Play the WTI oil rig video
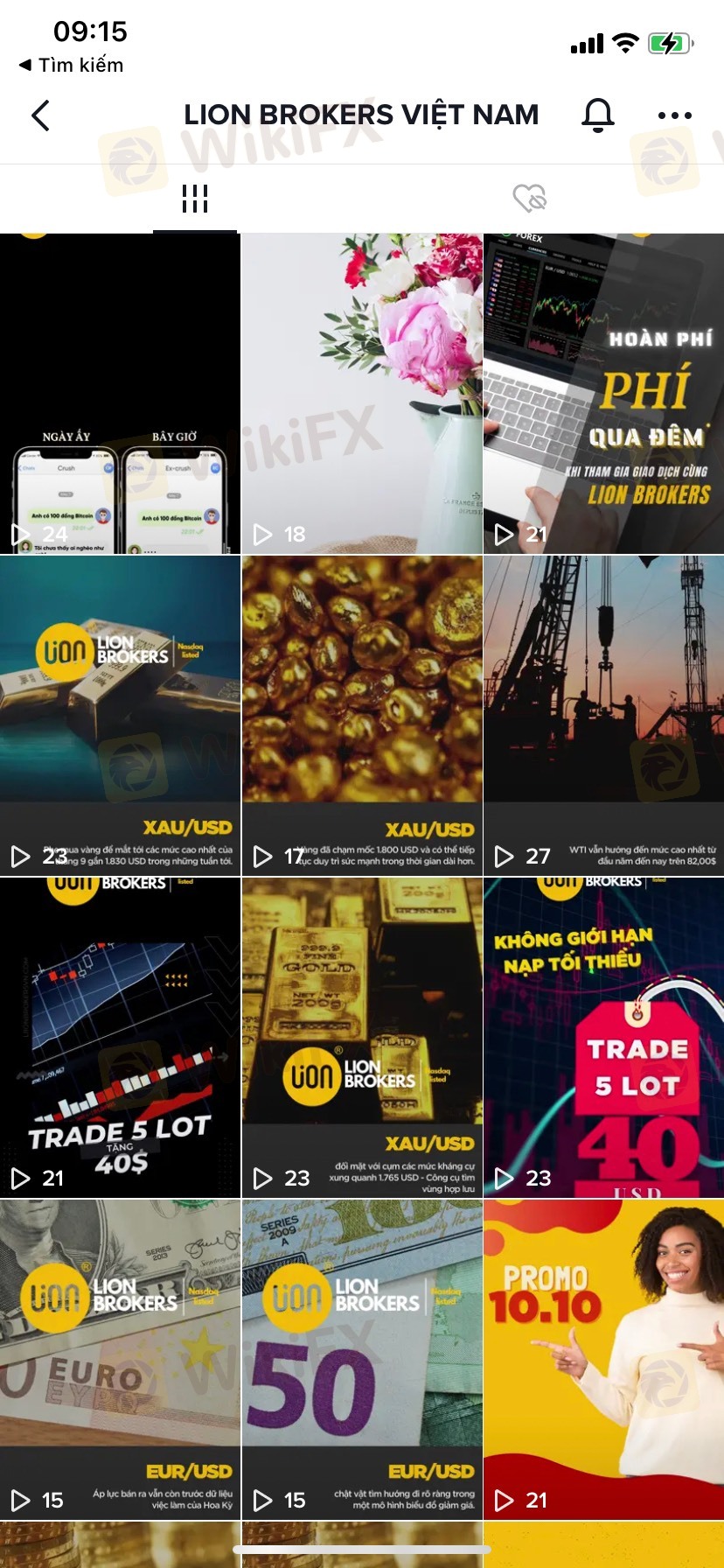724x1568 pixels. pyautogui.click(x=603, y=716)
